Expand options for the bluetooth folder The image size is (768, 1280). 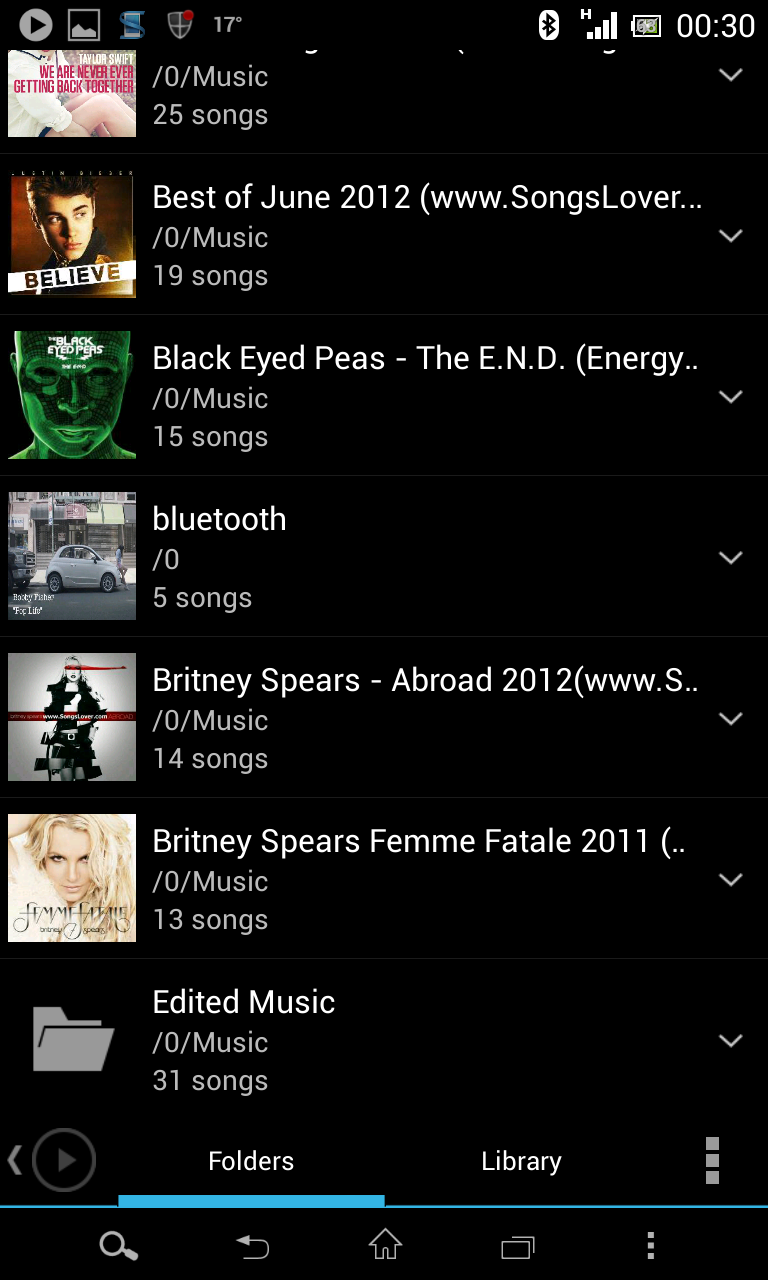[x=731, y=558]
